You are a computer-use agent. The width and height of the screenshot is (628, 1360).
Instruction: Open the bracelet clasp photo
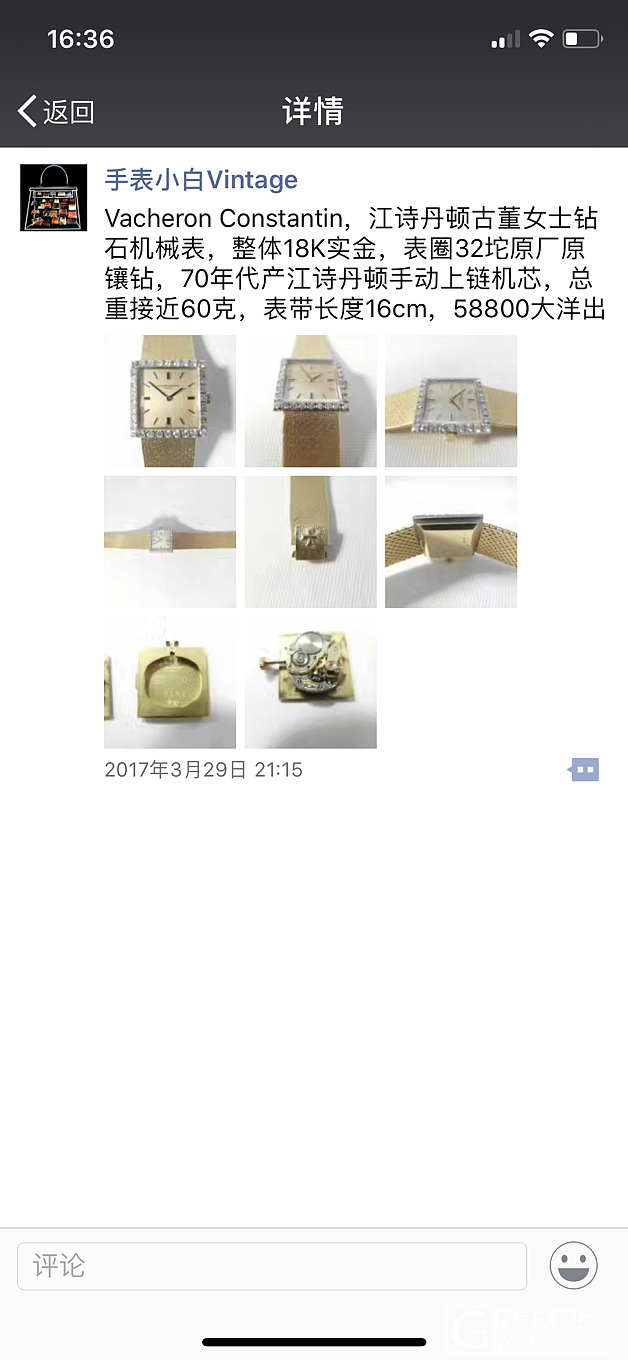point(311,542)
